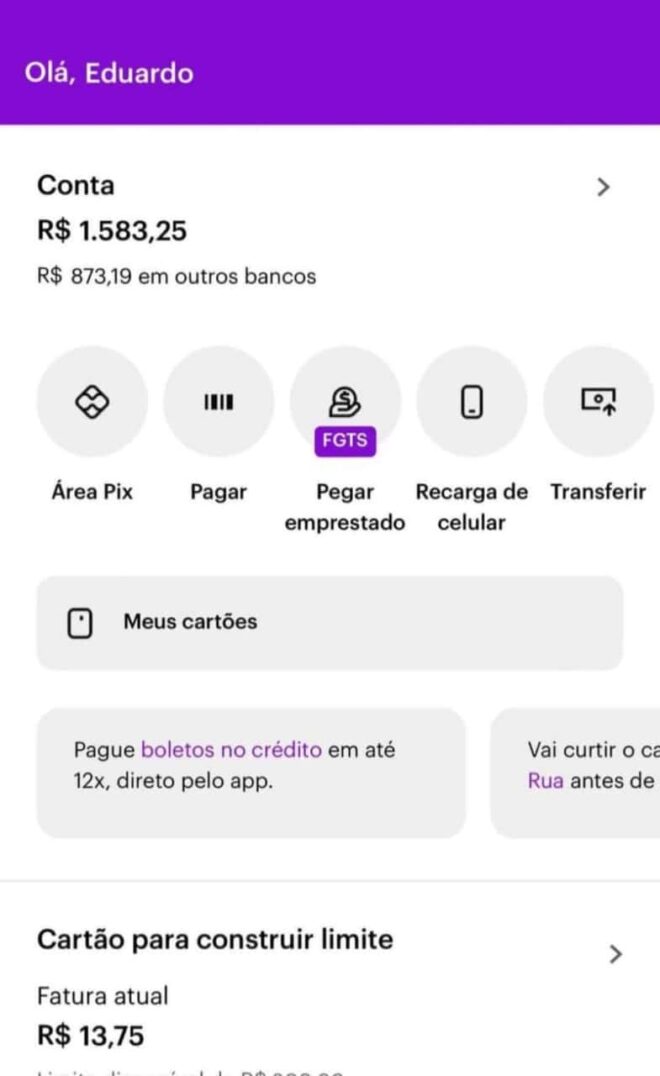This screenshot has width=660, height=1076.
Task: View the Vai curtir promo card
Action: point(580,772)
